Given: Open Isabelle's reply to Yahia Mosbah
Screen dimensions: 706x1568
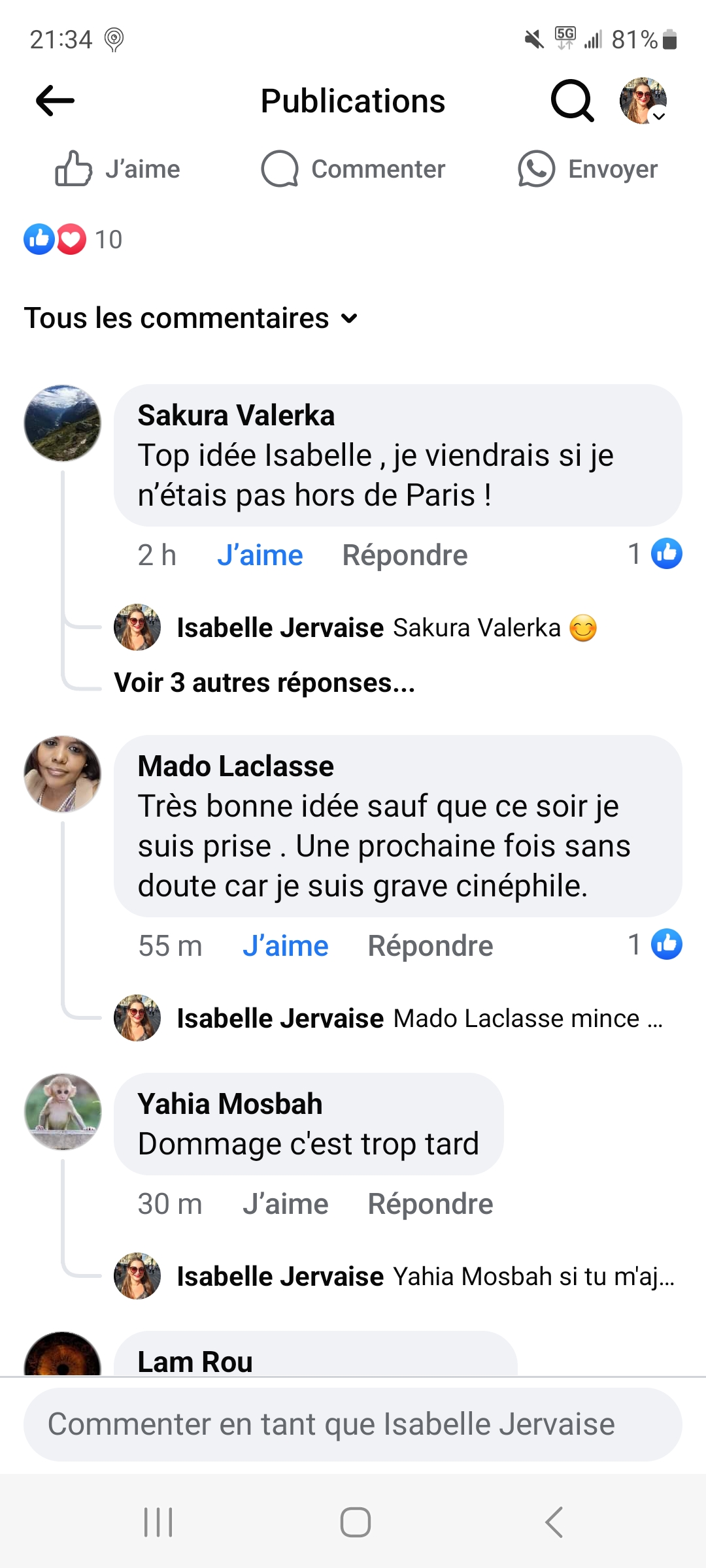Looking at the screenshot, I should pyautogui.click(x=425, y=1277).
